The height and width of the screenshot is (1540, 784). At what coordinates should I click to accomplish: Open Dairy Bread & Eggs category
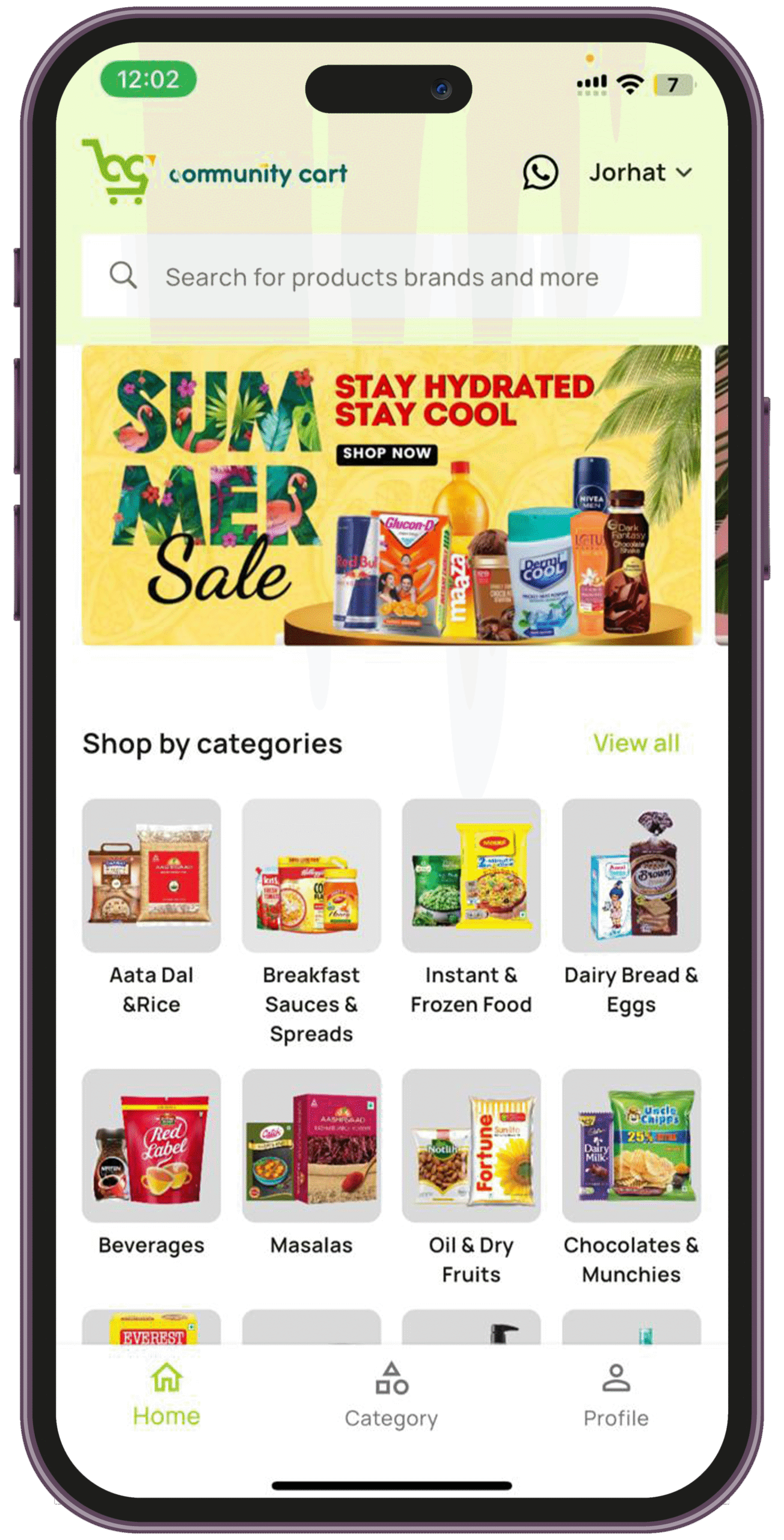pyautogui.click(x=631, y=875)
